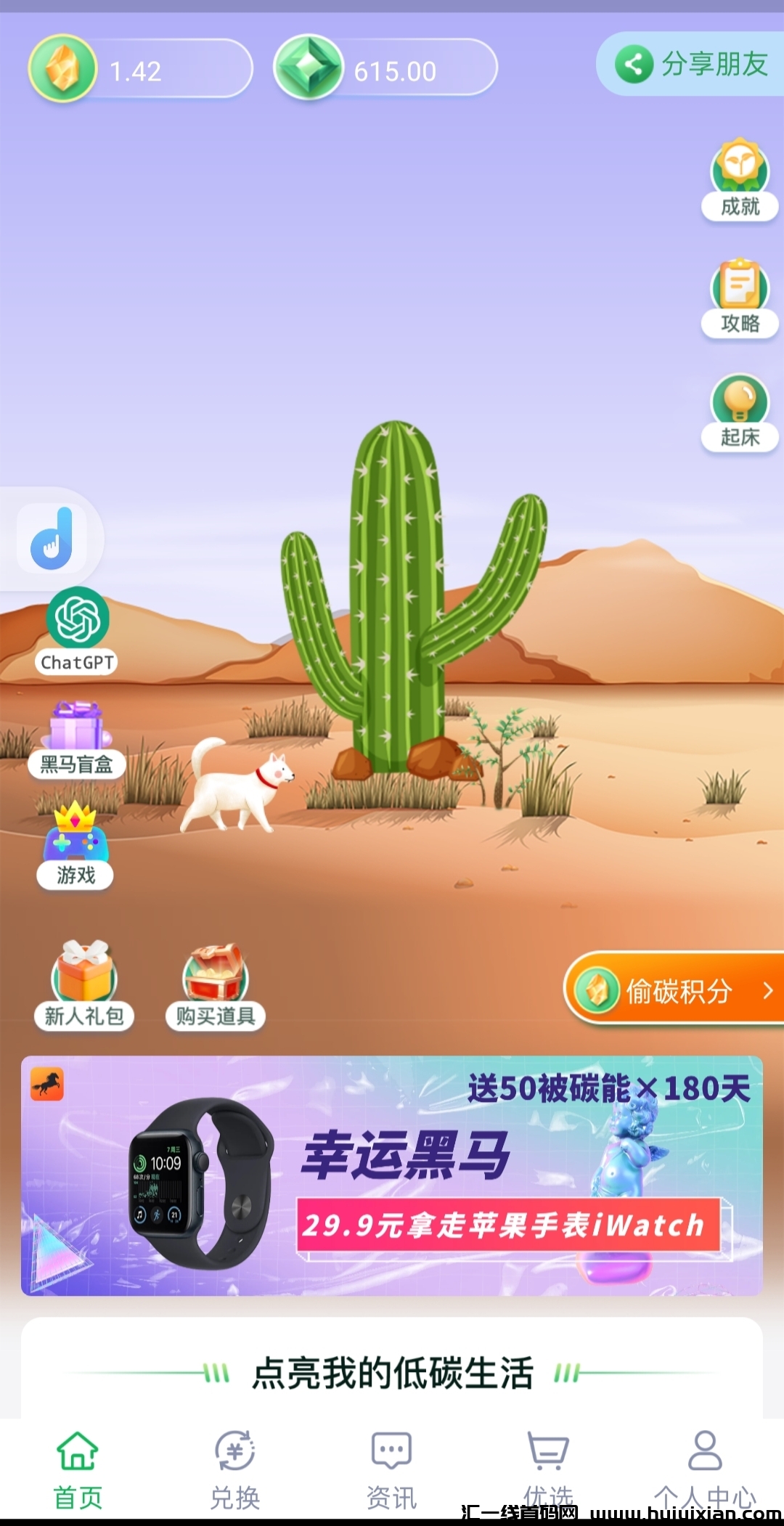Viewport: 784px width, 1526px height.
Task: Open the 幸运黑马 iWatch promo banner
Action: point(392,1175)
